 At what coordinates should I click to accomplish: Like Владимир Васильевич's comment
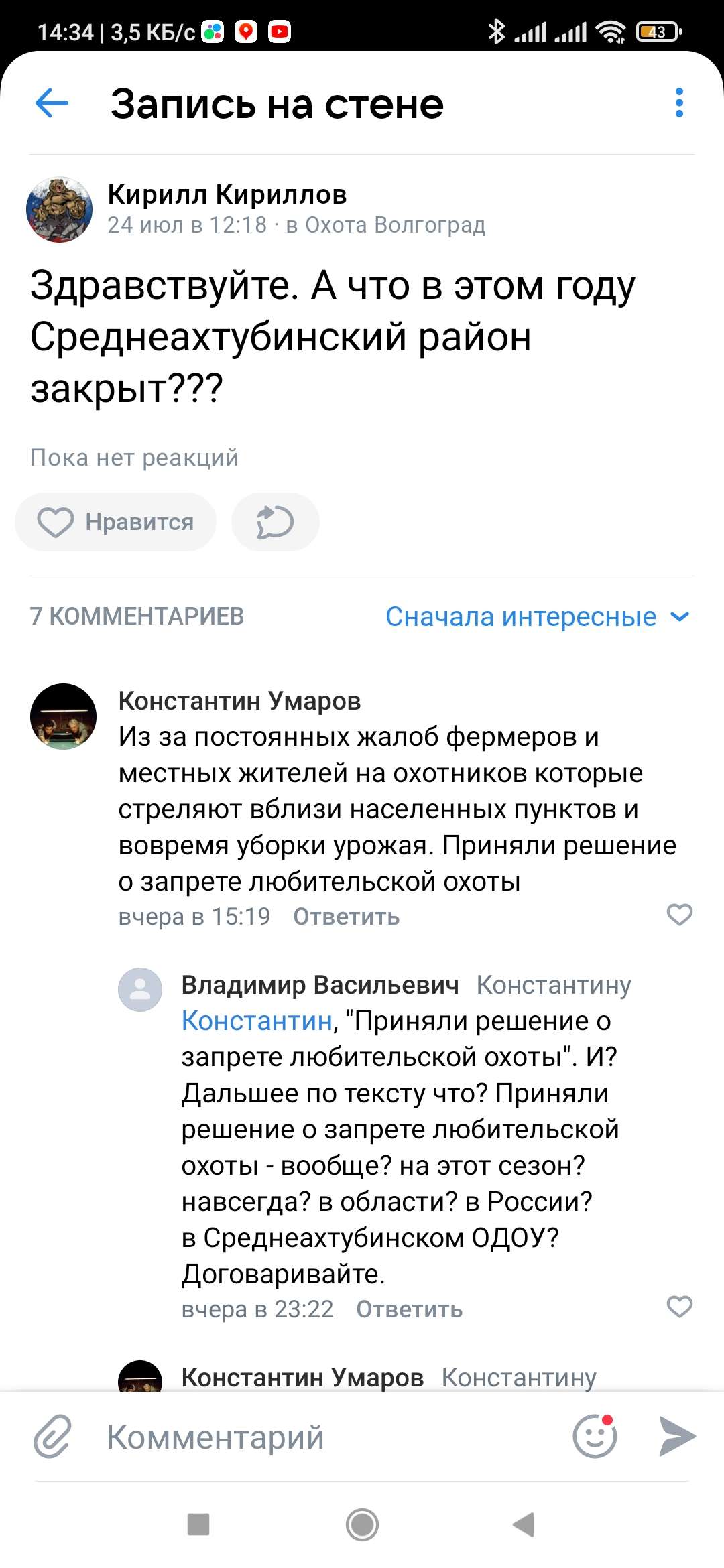point(679,1307)
